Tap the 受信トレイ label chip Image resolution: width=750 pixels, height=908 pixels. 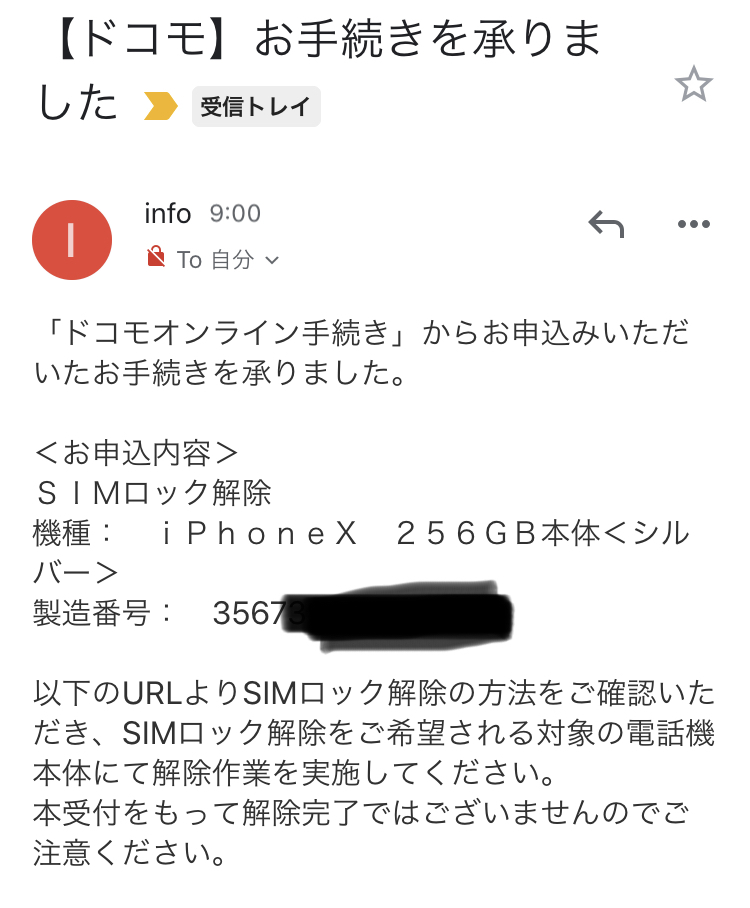[x=256, y=107]
